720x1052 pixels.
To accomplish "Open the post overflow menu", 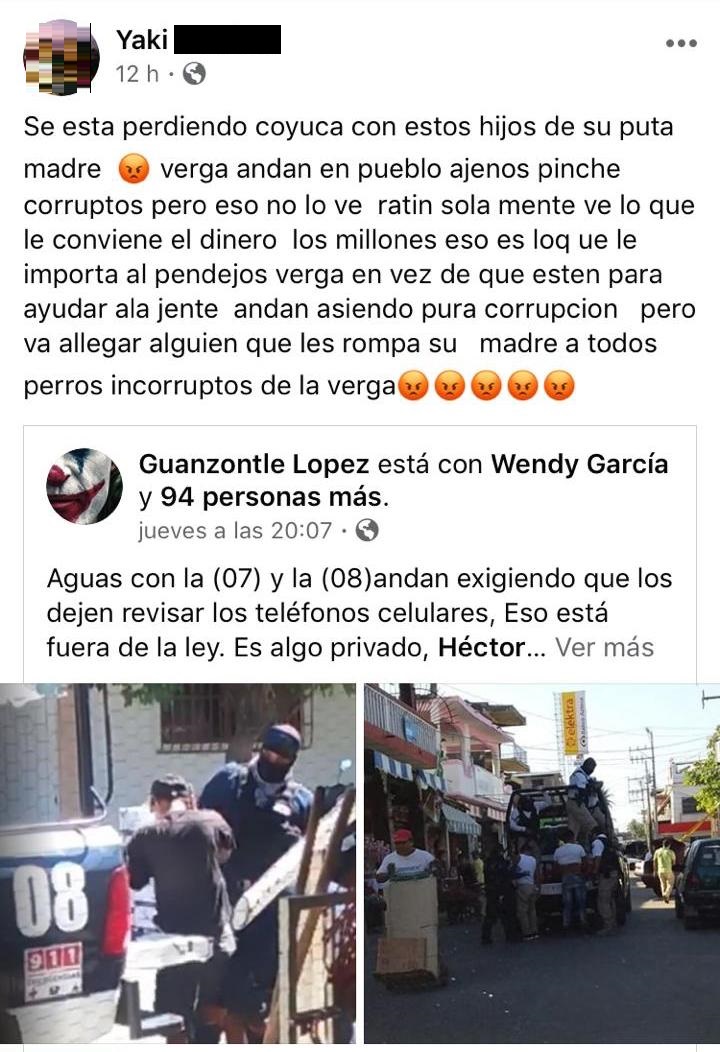I will (x=681, y=44).
